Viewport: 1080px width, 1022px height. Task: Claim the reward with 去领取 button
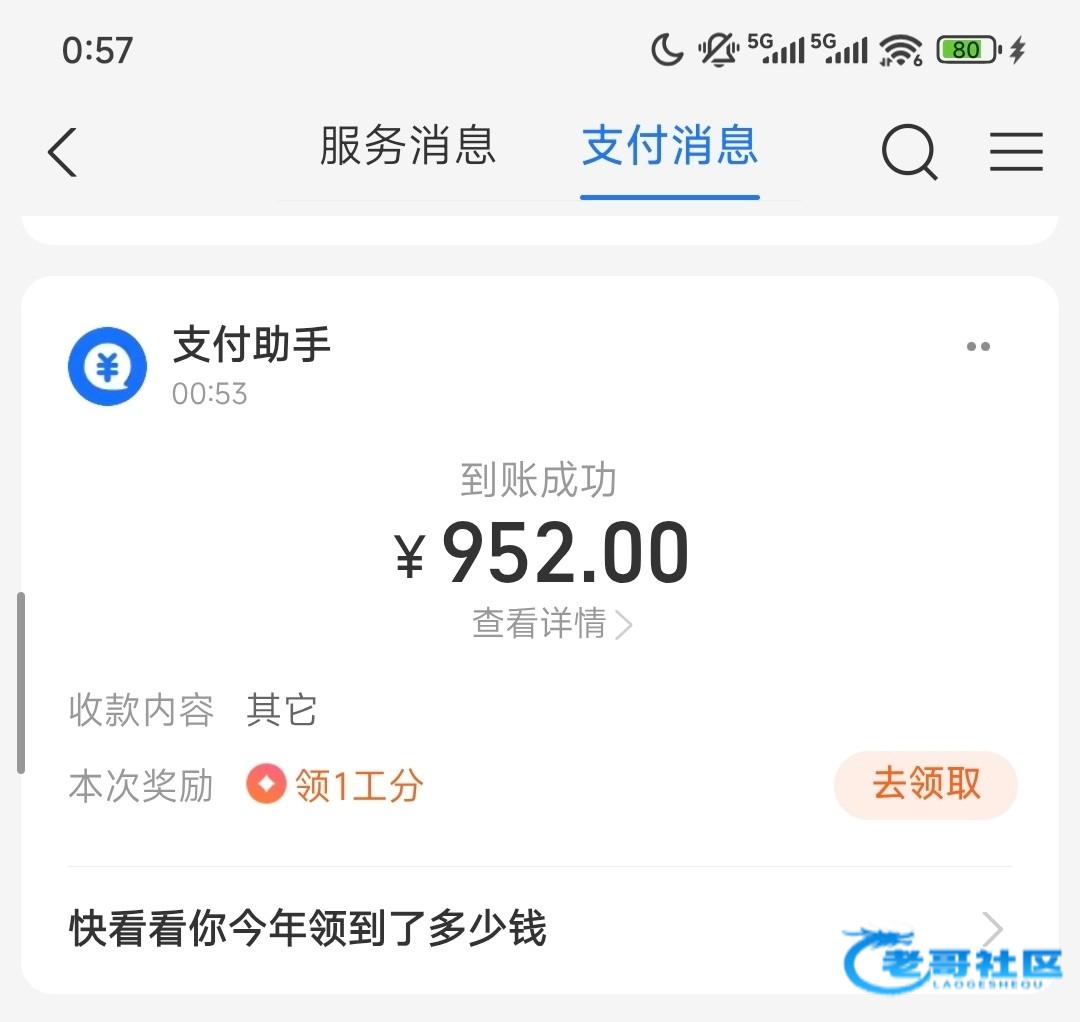(x=925, y=785)
